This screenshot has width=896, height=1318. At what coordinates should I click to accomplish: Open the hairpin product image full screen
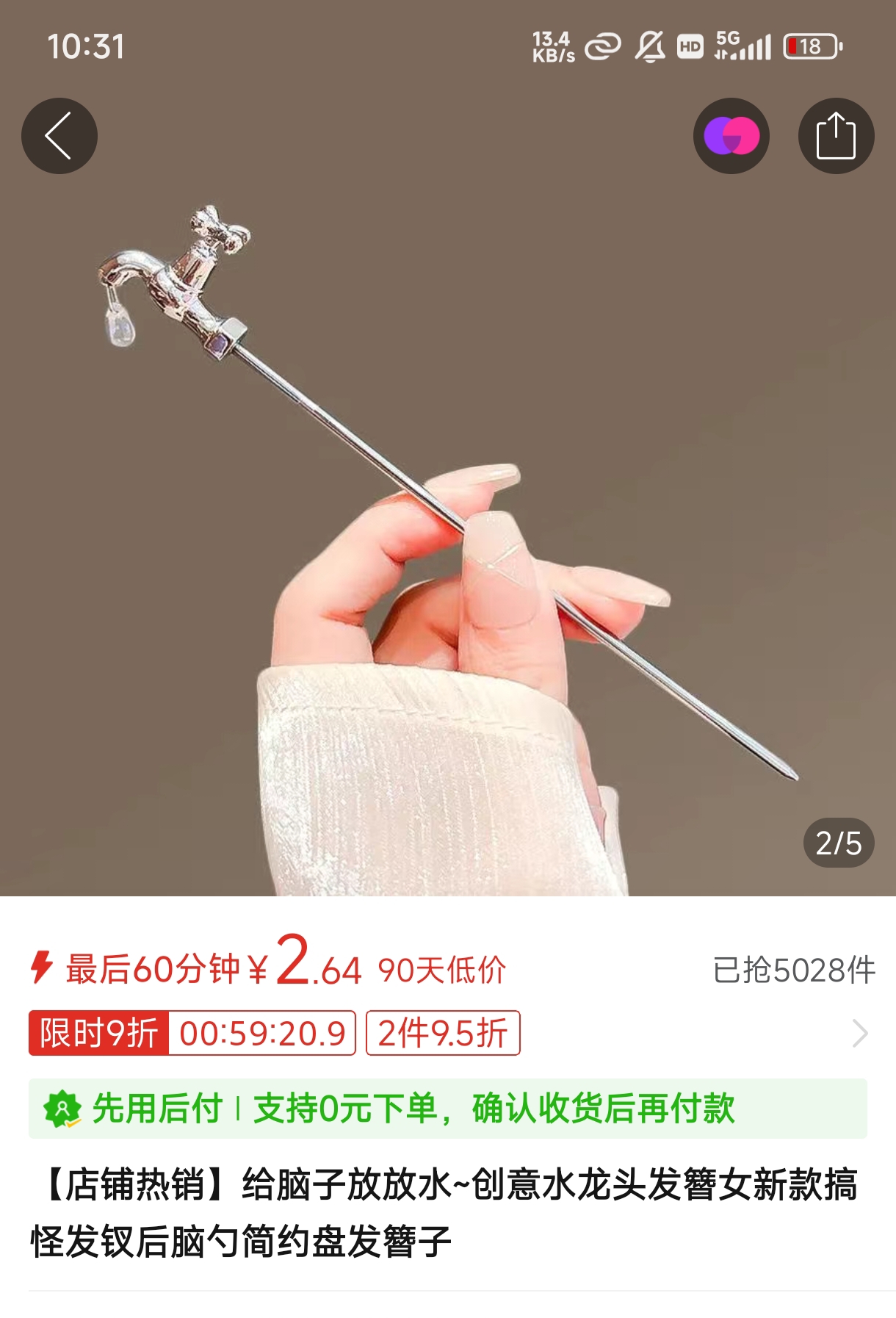pyautogui.click(x=448, y=500)
